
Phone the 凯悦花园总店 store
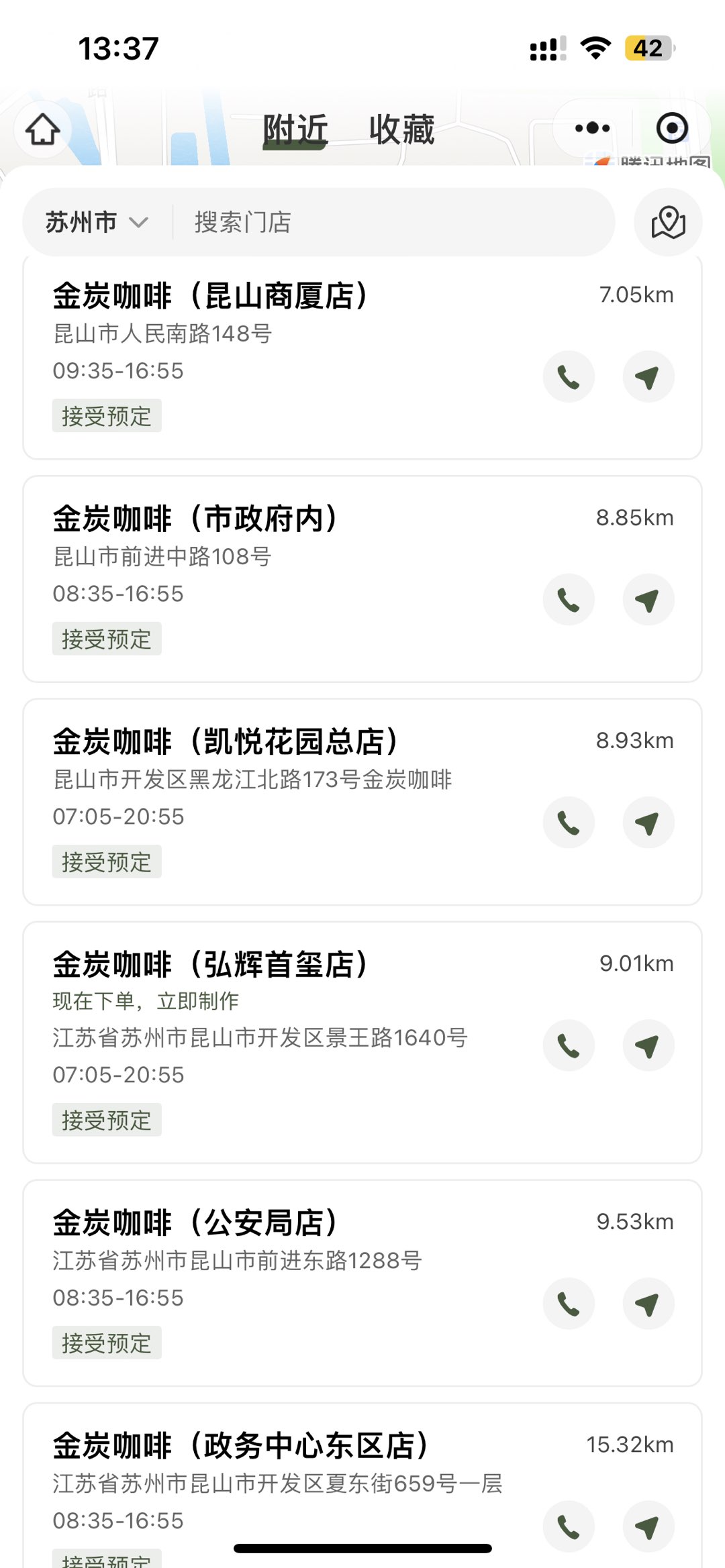569,823
